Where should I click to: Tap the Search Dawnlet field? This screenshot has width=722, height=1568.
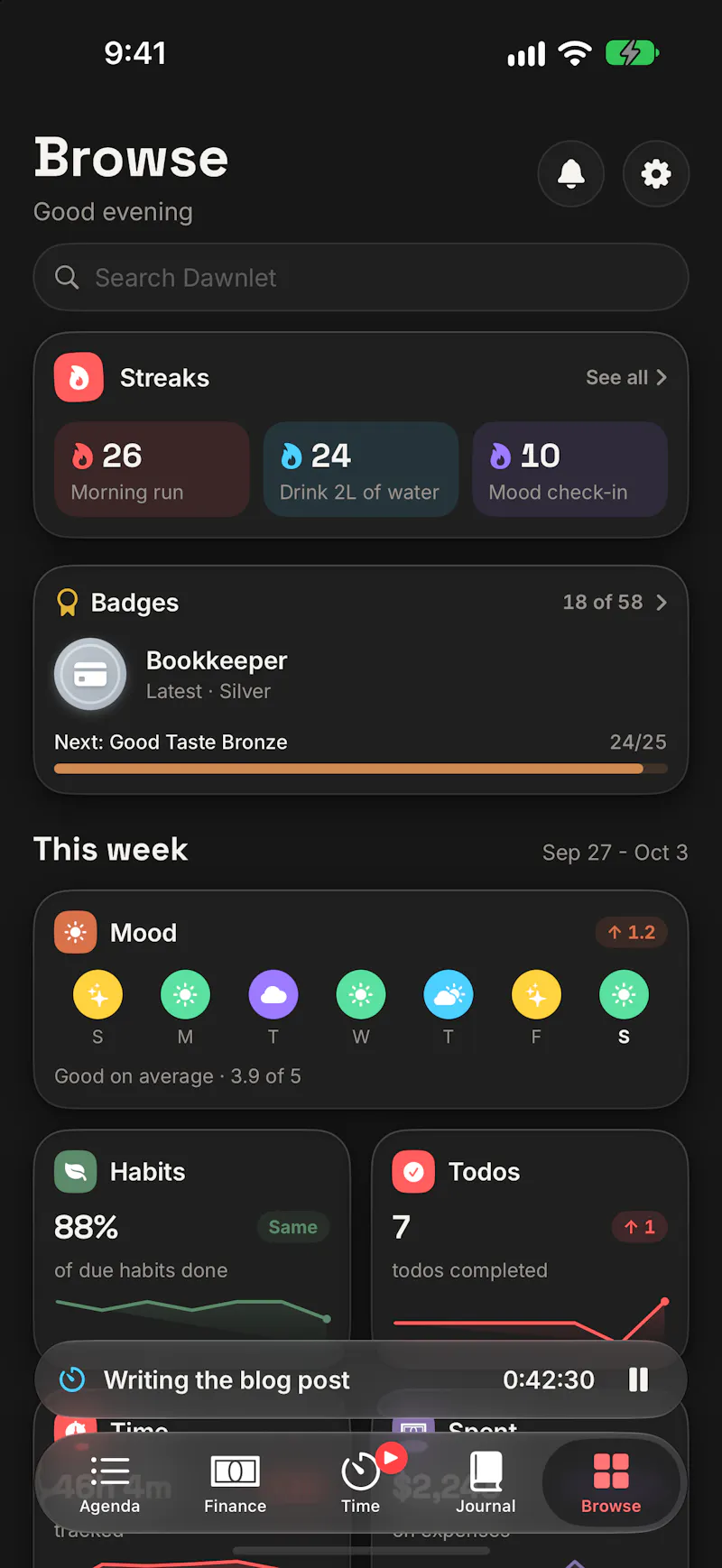361,277
